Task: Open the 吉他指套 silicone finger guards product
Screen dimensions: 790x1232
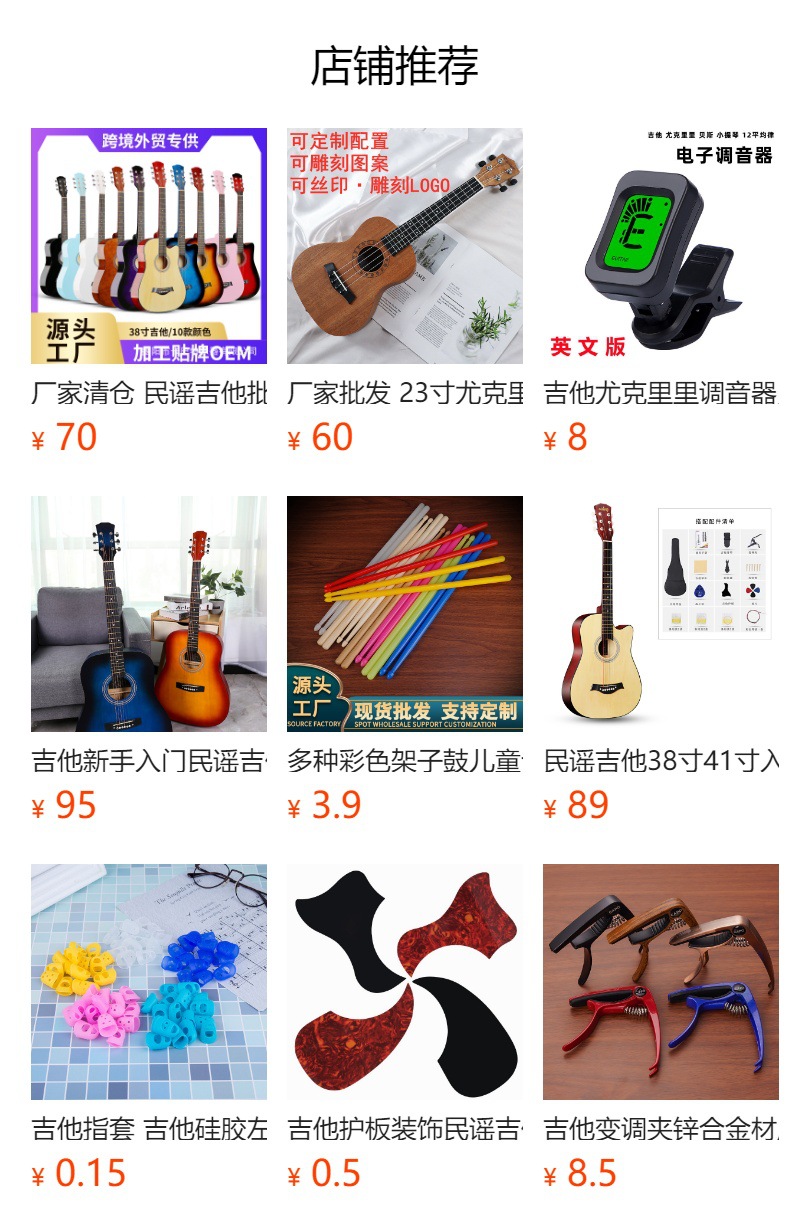Action: coord(149,982)
